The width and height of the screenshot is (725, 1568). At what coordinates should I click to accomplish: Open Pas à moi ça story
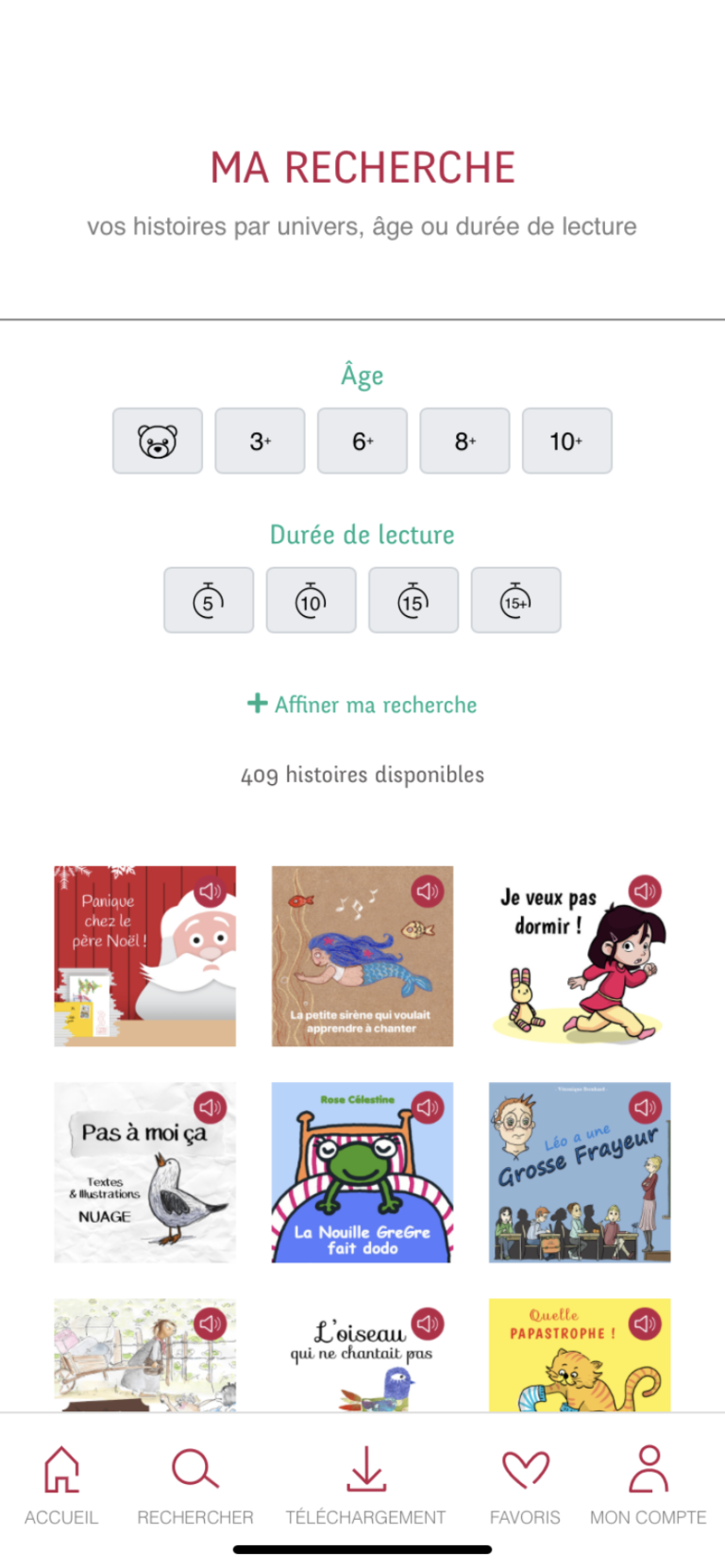[144, 1172]
